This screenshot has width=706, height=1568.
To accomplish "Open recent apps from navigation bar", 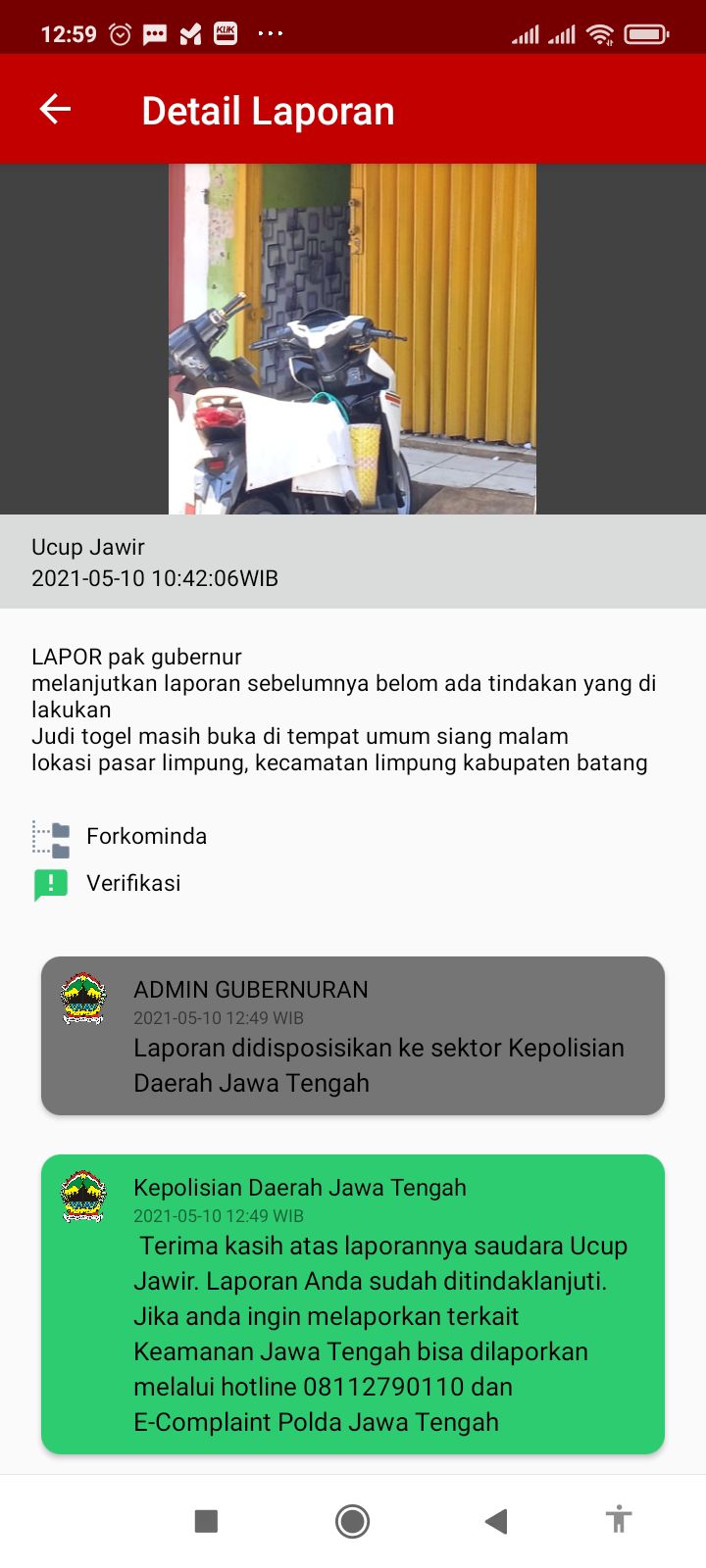I will 206,1521.
